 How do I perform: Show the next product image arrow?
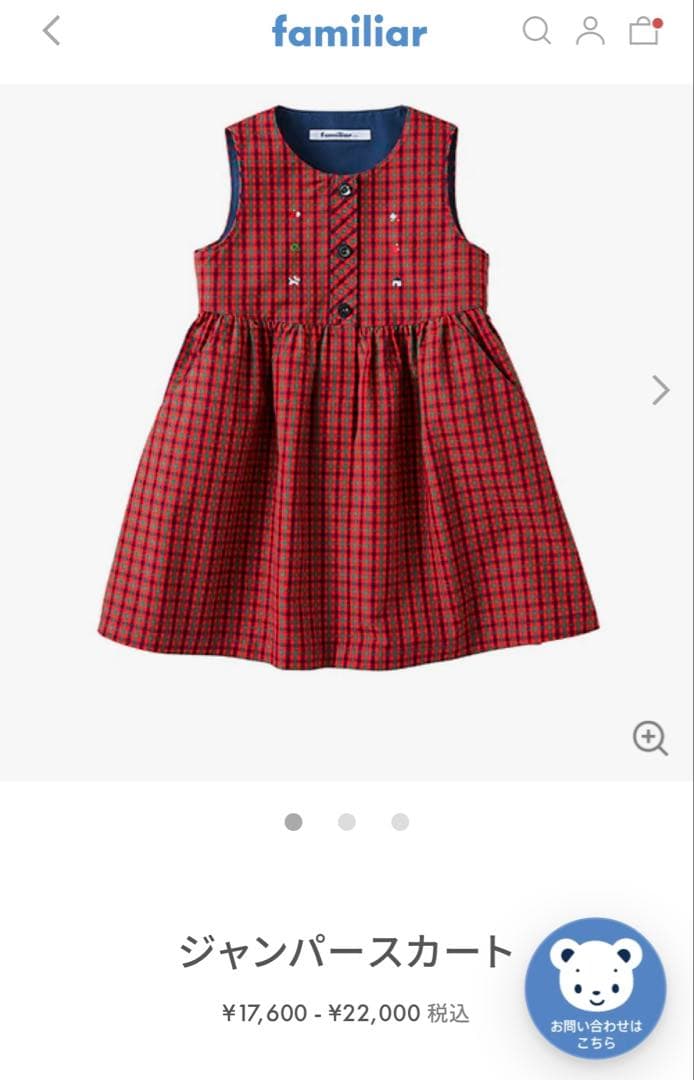pyautogui.click(x=660, y=389)
